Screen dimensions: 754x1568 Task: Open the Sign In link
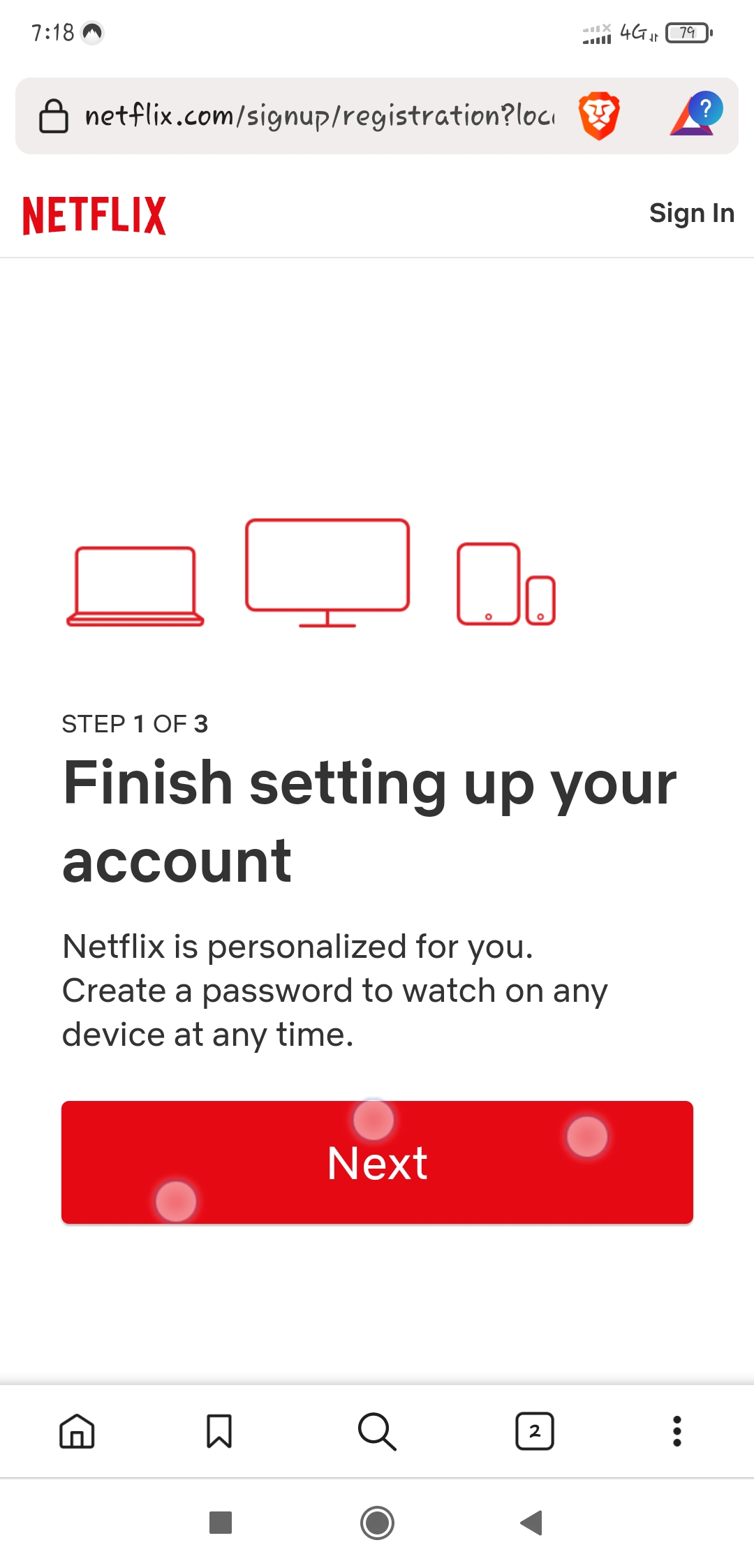click(691, 213)
